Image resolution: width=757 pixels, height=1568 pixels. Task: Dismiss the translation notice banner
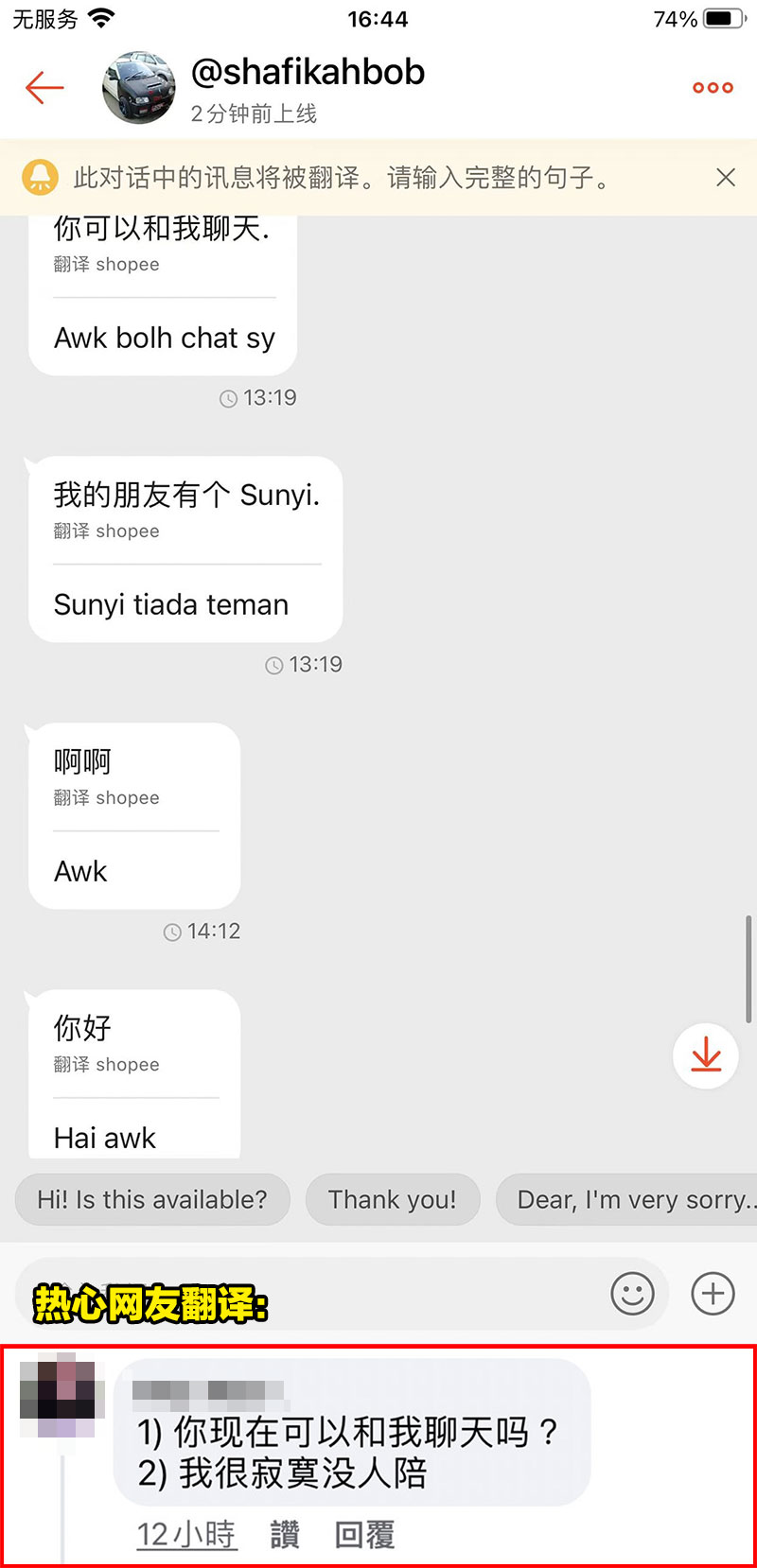pos(726,177)
